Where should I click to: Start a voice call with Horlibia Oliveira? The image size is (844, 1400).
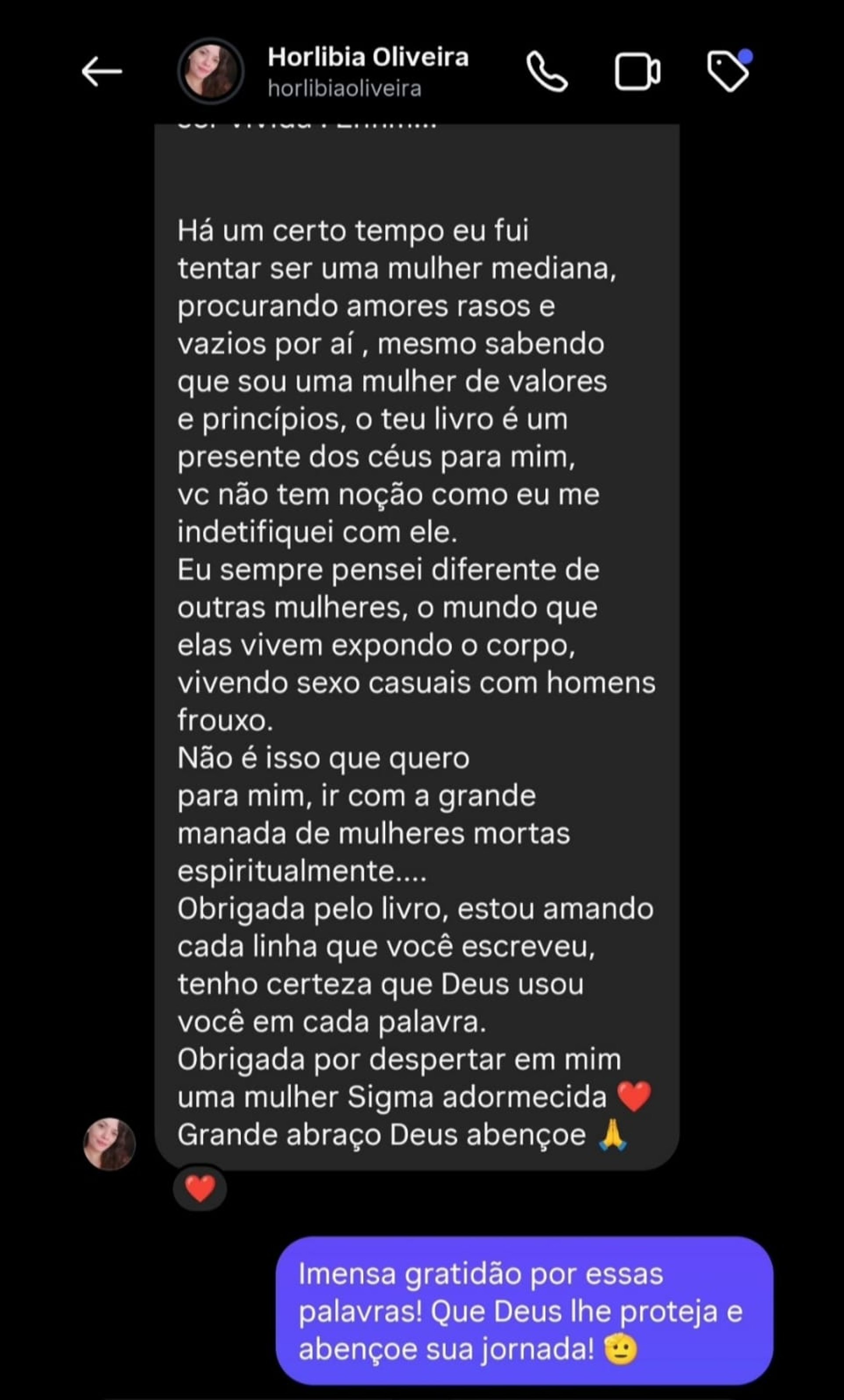[x=547, y=72]
